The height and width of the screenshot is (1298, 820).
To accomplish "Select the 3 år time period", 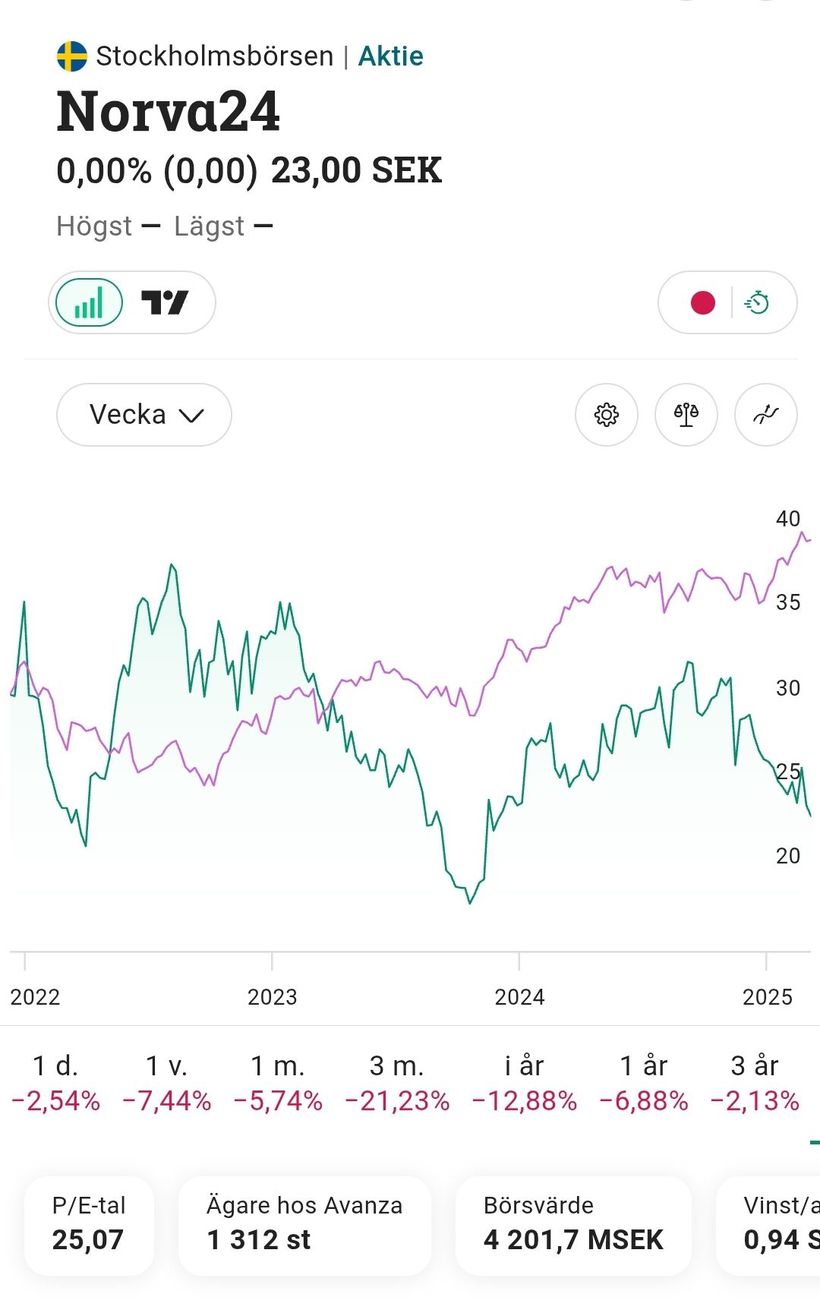I will pyautogui.click(x=755, y=1083).
